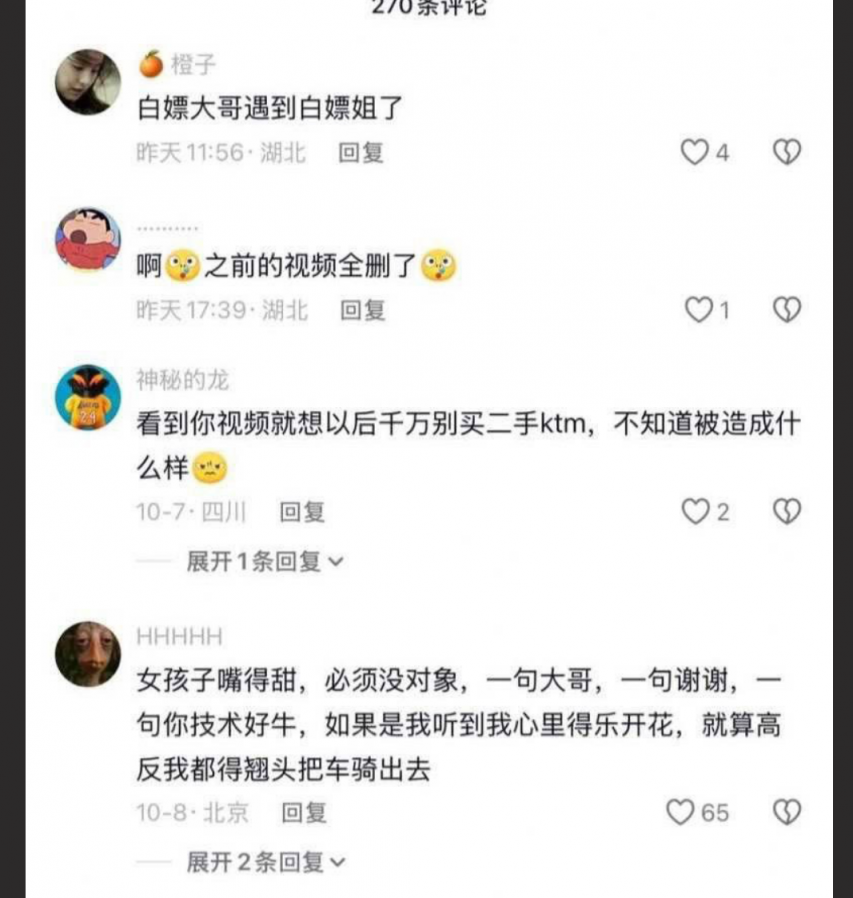Reply to the comment posted 昨天 17:39
The width and height of the screenshot is (853, 898).
pyautogui.click(x=363, y=310)
